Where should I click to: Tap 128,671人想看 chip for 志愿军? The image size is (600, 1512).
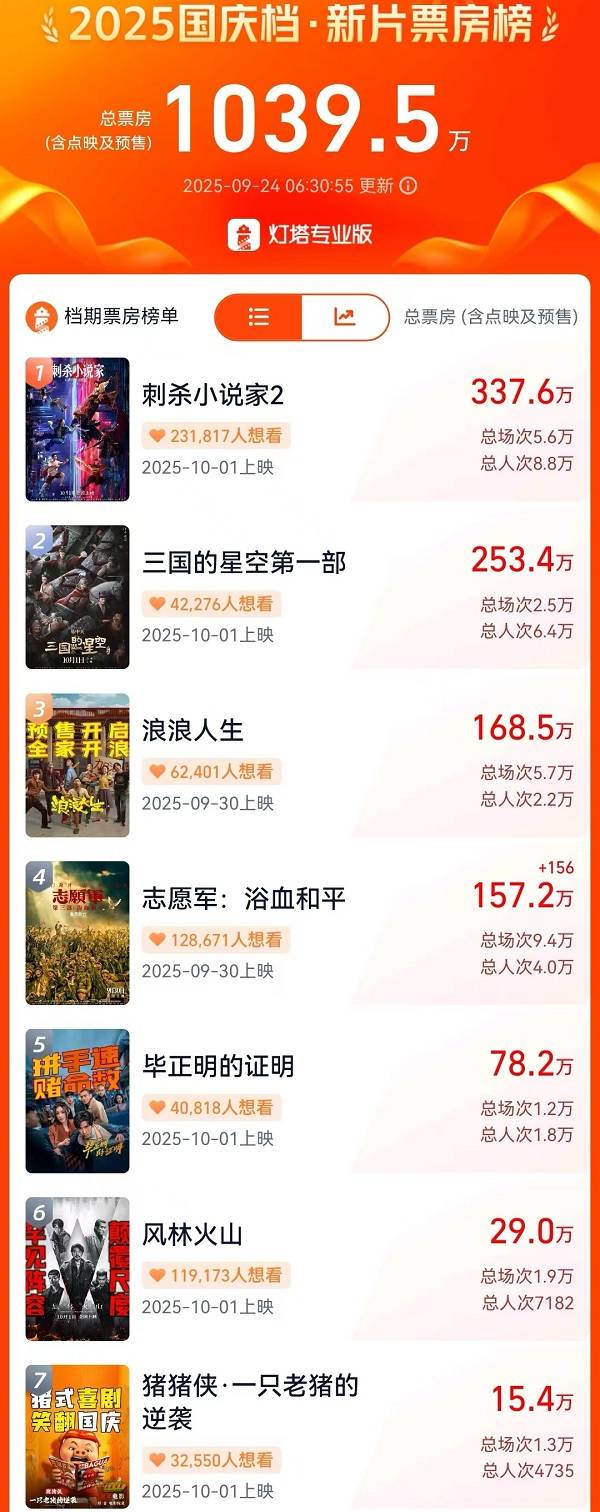[x=213, y=940]
